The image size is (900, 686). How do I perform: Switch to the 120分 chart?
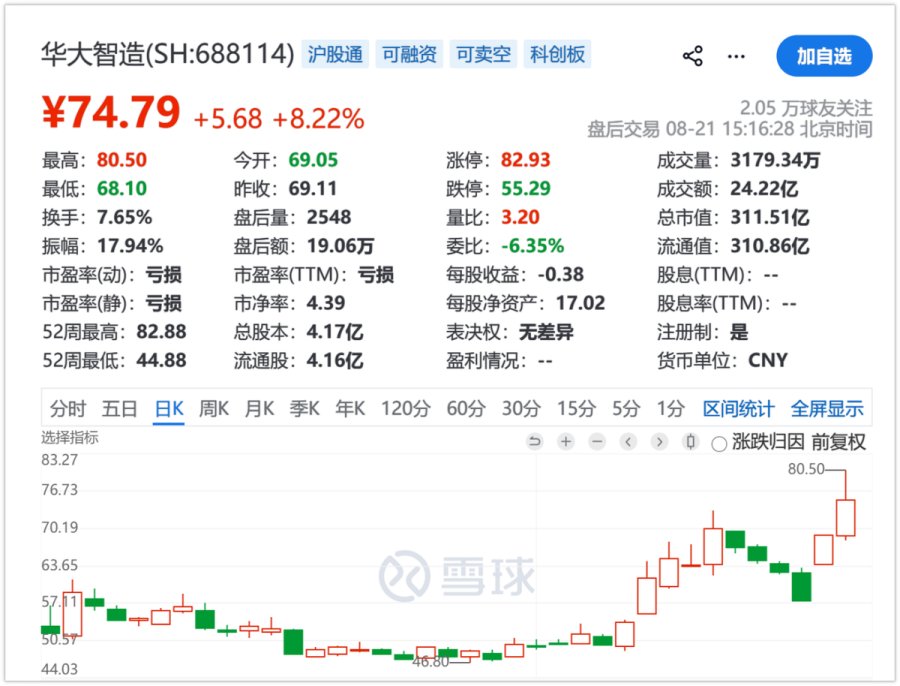click(x=406, y=409)
